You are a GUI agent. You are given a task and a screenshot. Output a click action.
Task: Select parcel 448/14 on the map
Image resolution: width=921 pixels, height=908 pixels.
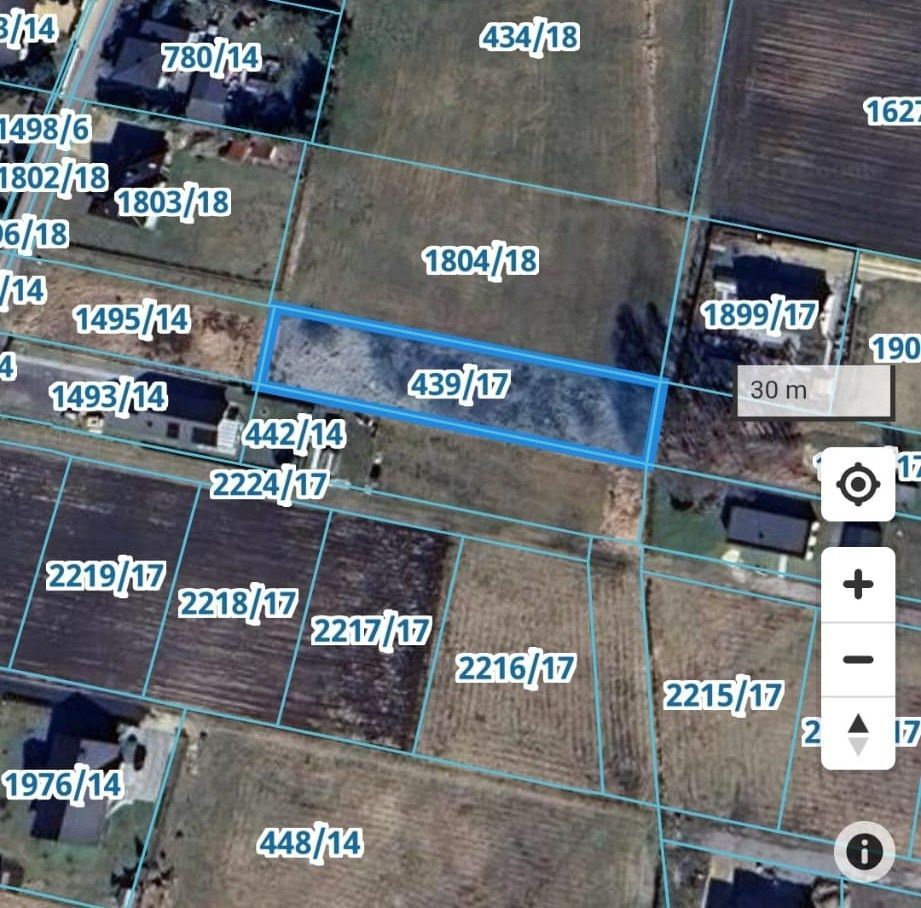coord(309,842)
